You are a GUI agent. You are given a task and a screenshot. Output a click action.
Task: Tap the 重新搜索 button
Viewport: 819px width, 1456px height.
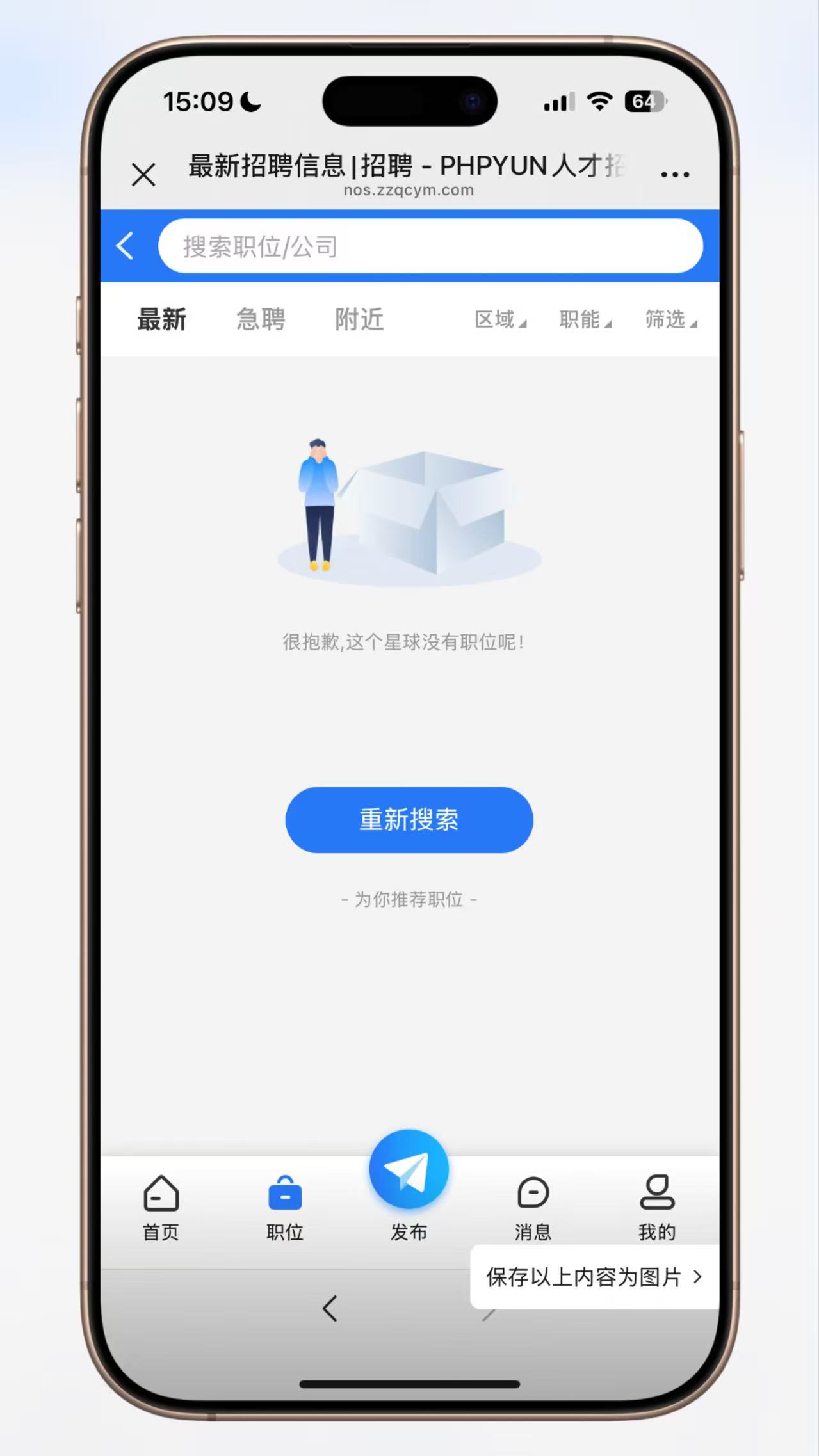click(x=409, y=820)
